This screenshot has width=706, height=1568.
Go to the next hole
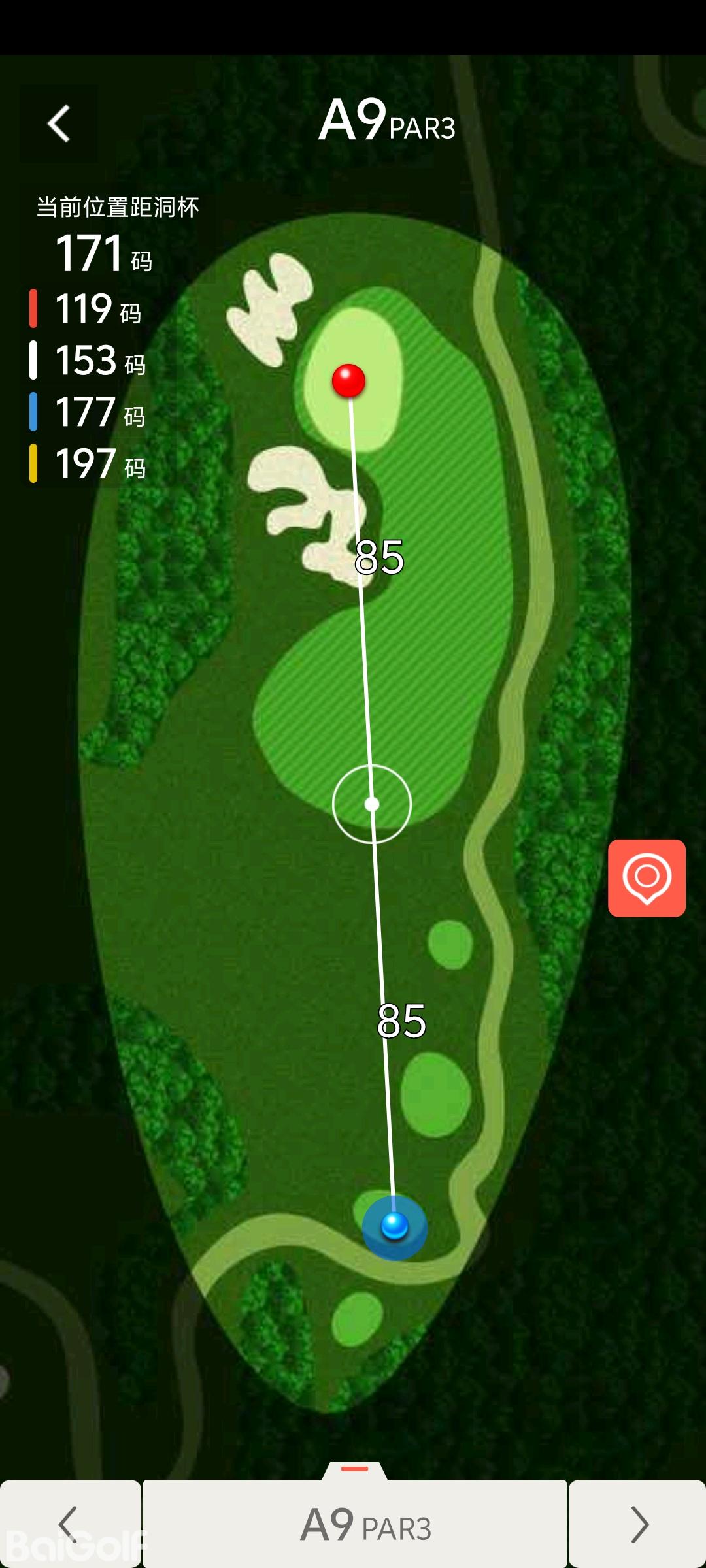(x=637, y=1524)
